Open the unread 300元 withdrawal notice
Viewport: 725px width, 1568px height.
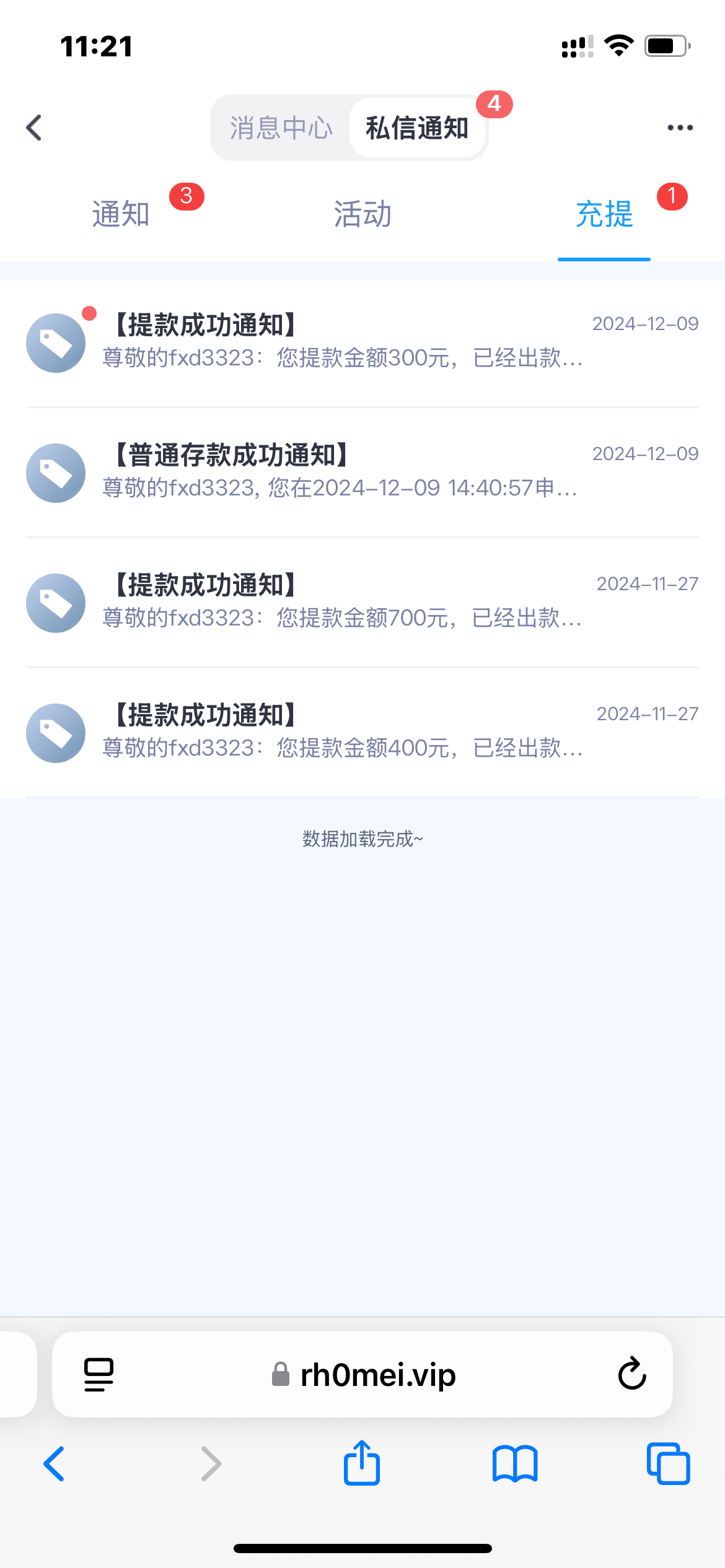pos(362,342)
